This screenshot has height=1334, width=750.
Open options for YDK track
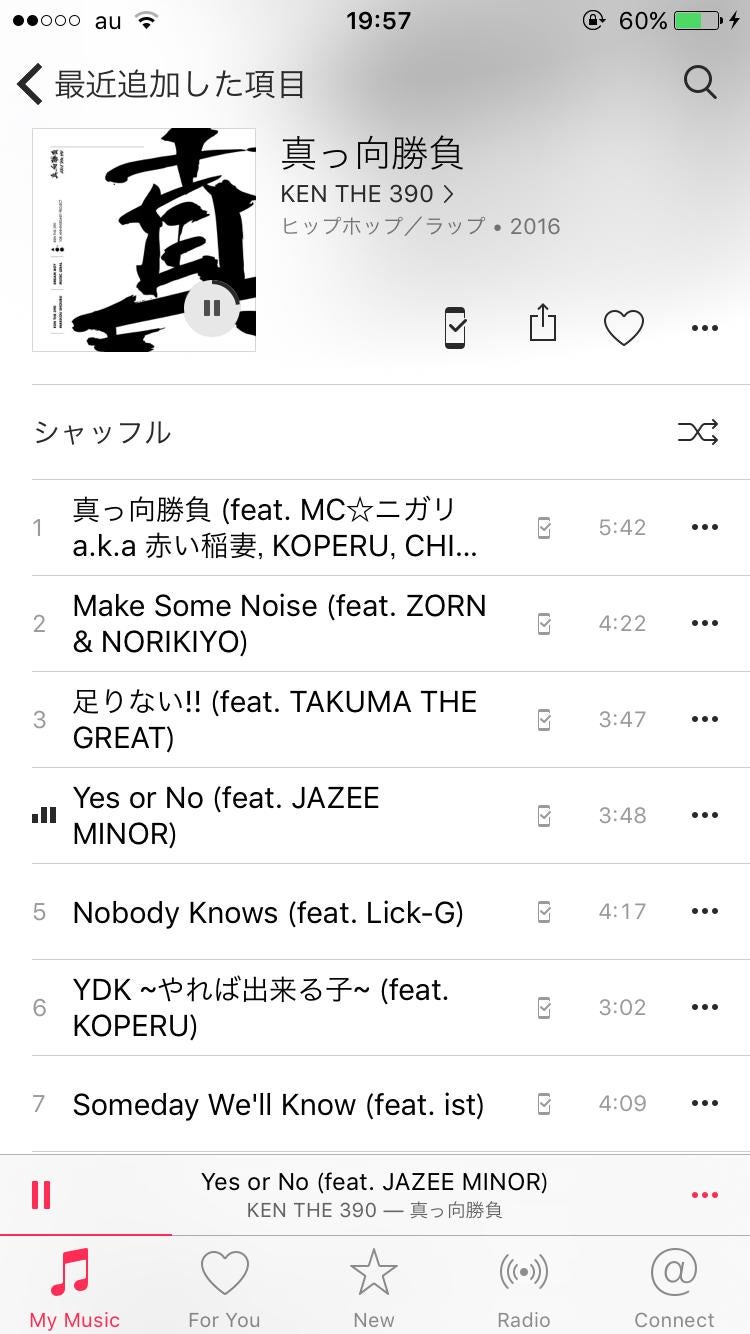(704, 1007)
